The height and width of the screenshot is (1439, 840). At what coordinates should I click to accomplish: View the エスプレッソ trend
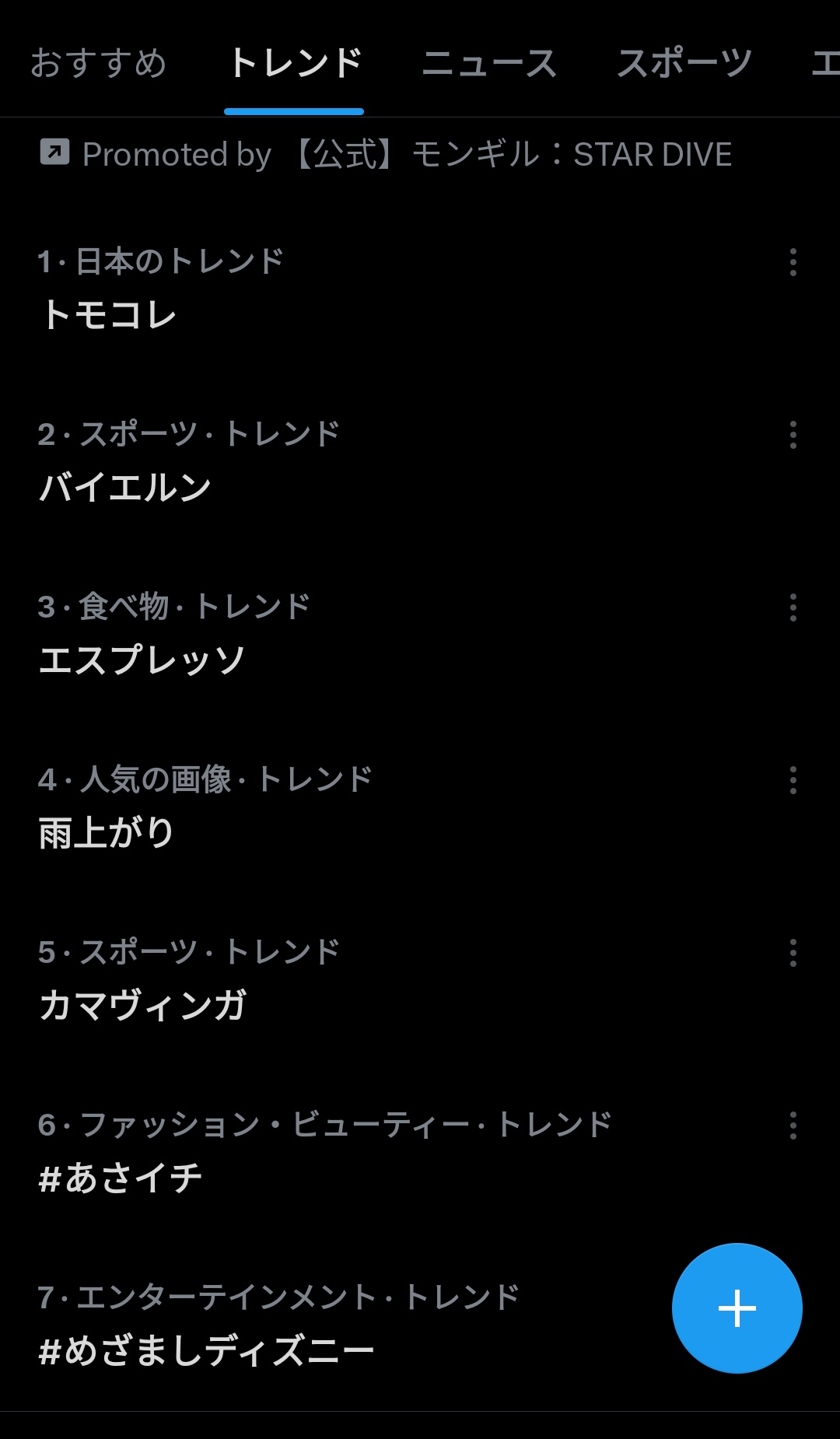[142, 660]
